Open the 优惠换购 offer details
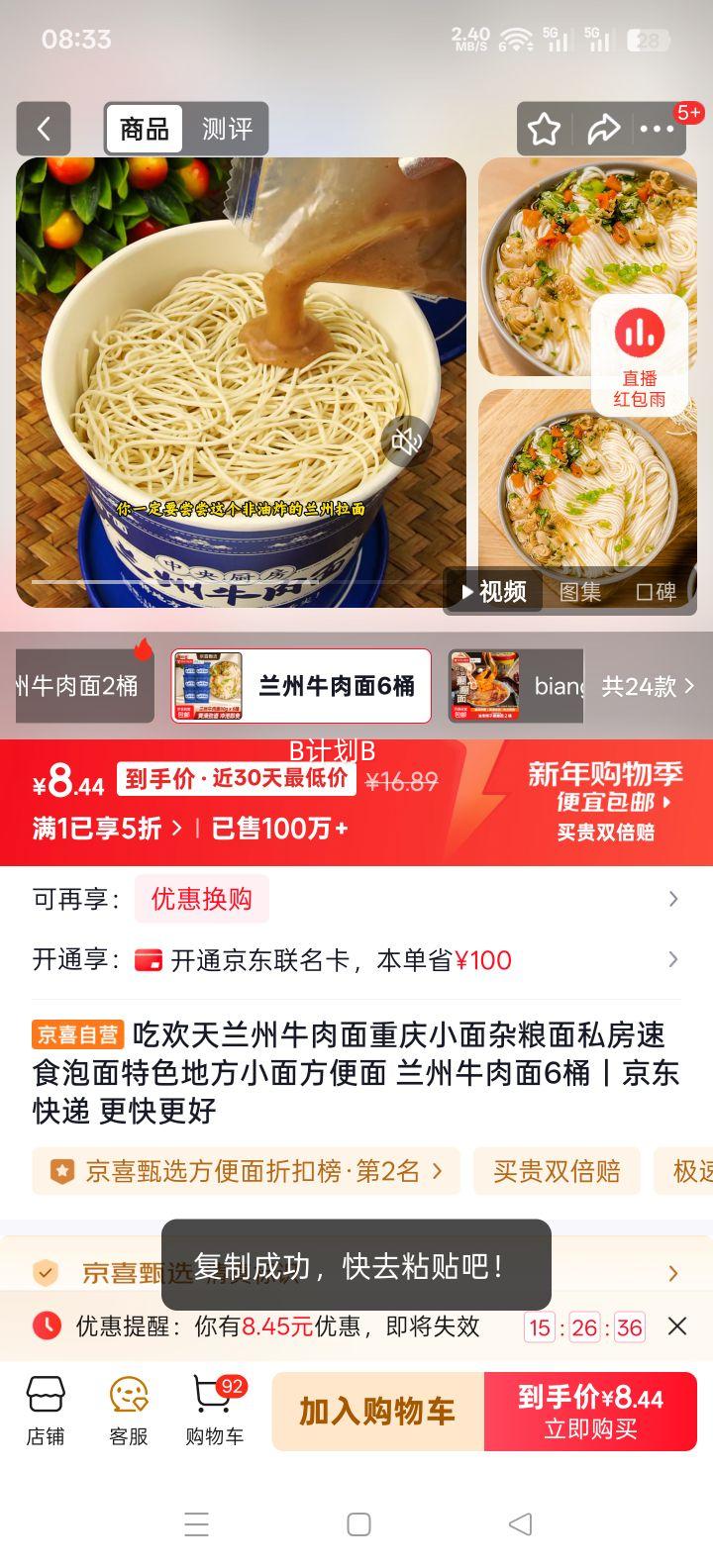Image resolution: width=713 pixels, height=1568 pixels. point(202,899)
